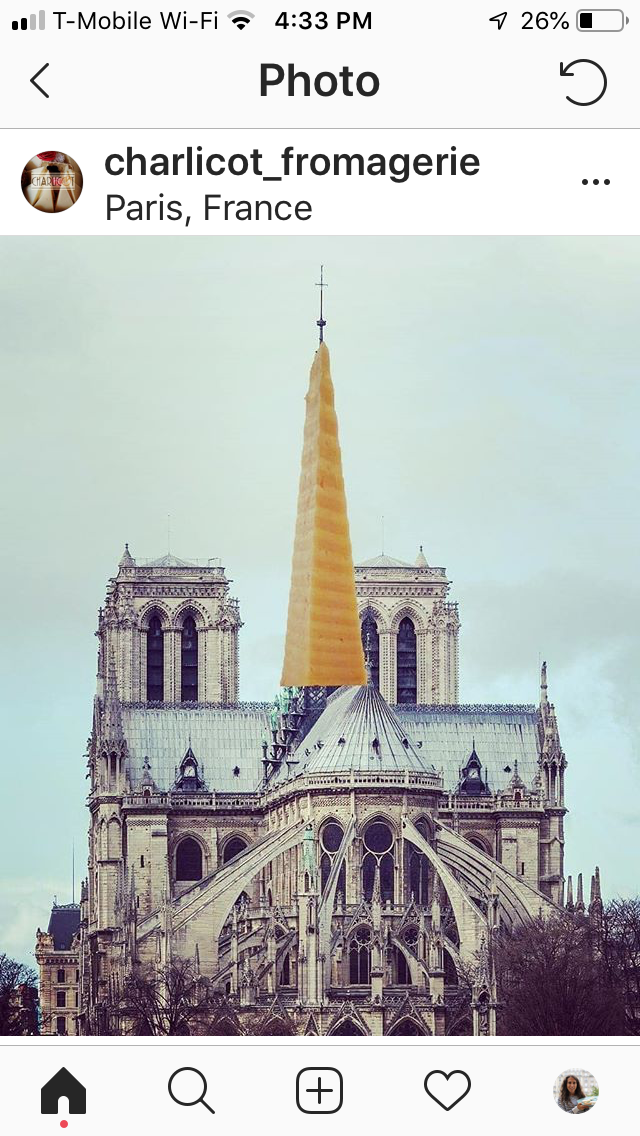Open the Activity heart tab

(447, 1090)
